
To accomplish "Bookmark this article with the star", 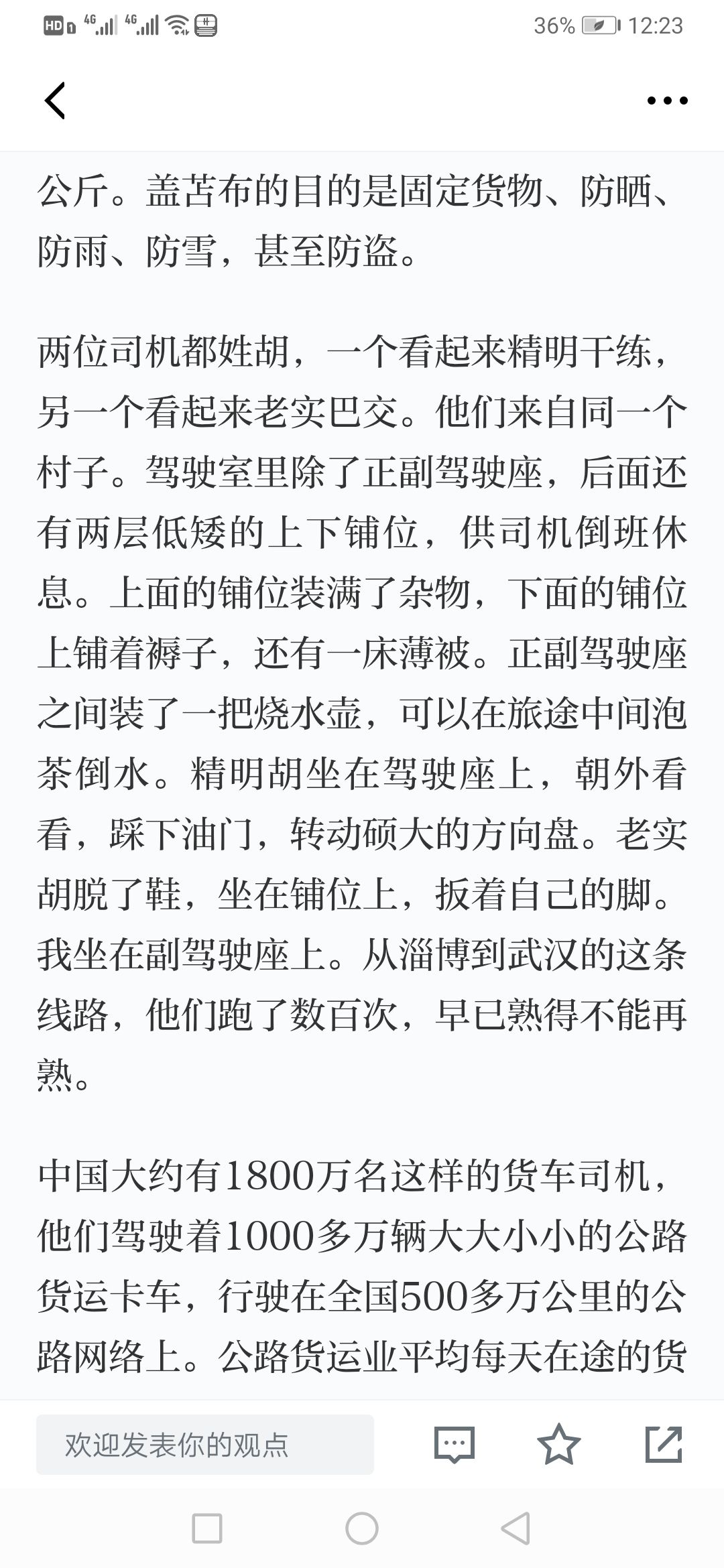I will pyautogui.click(x=559, y=1444).
